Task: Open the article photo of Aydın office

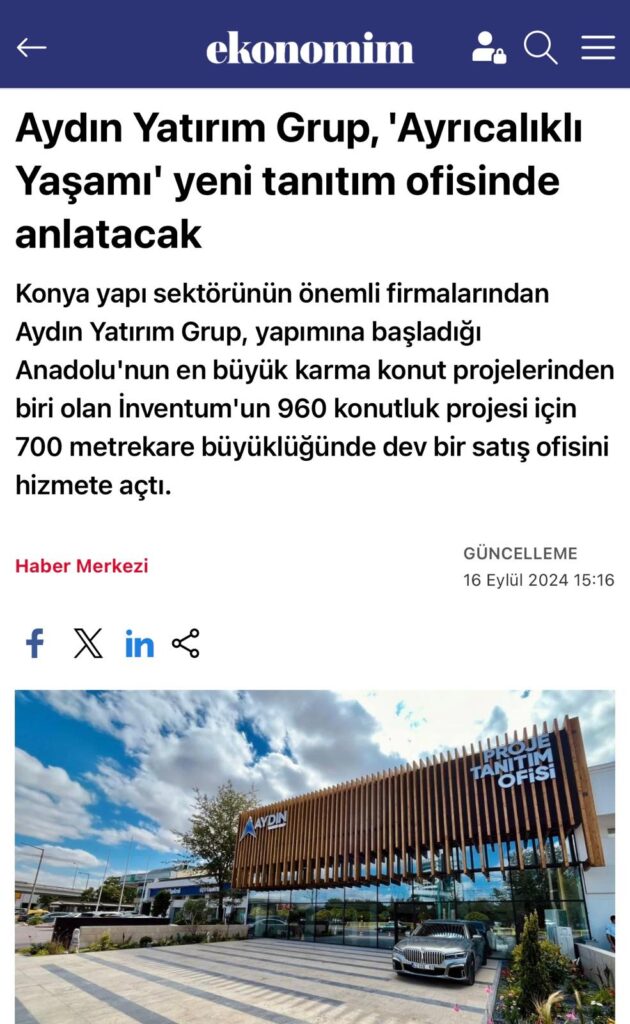Action: (x=315, y=855)
